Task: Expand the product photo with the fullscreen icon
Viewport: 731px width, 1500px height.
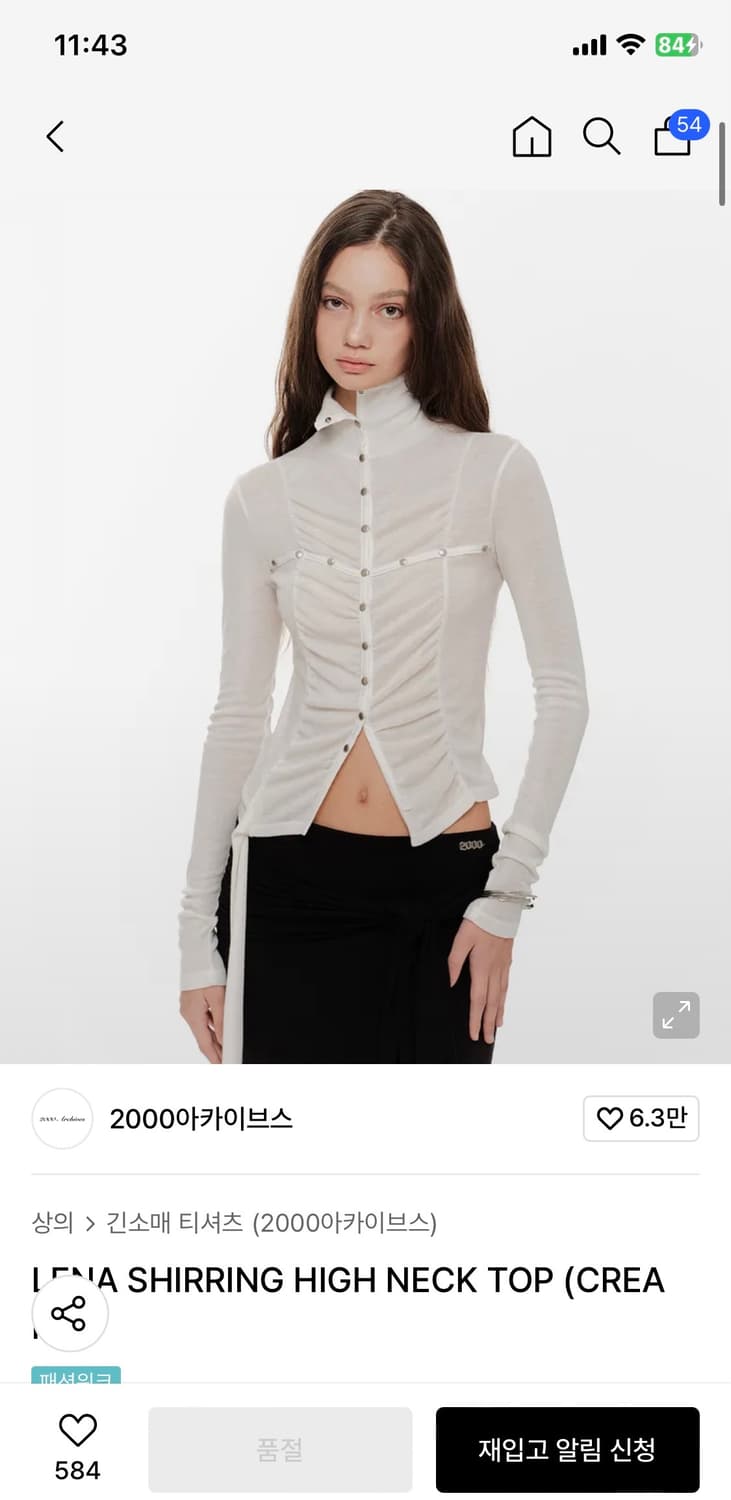Action: click(676, 1015)
